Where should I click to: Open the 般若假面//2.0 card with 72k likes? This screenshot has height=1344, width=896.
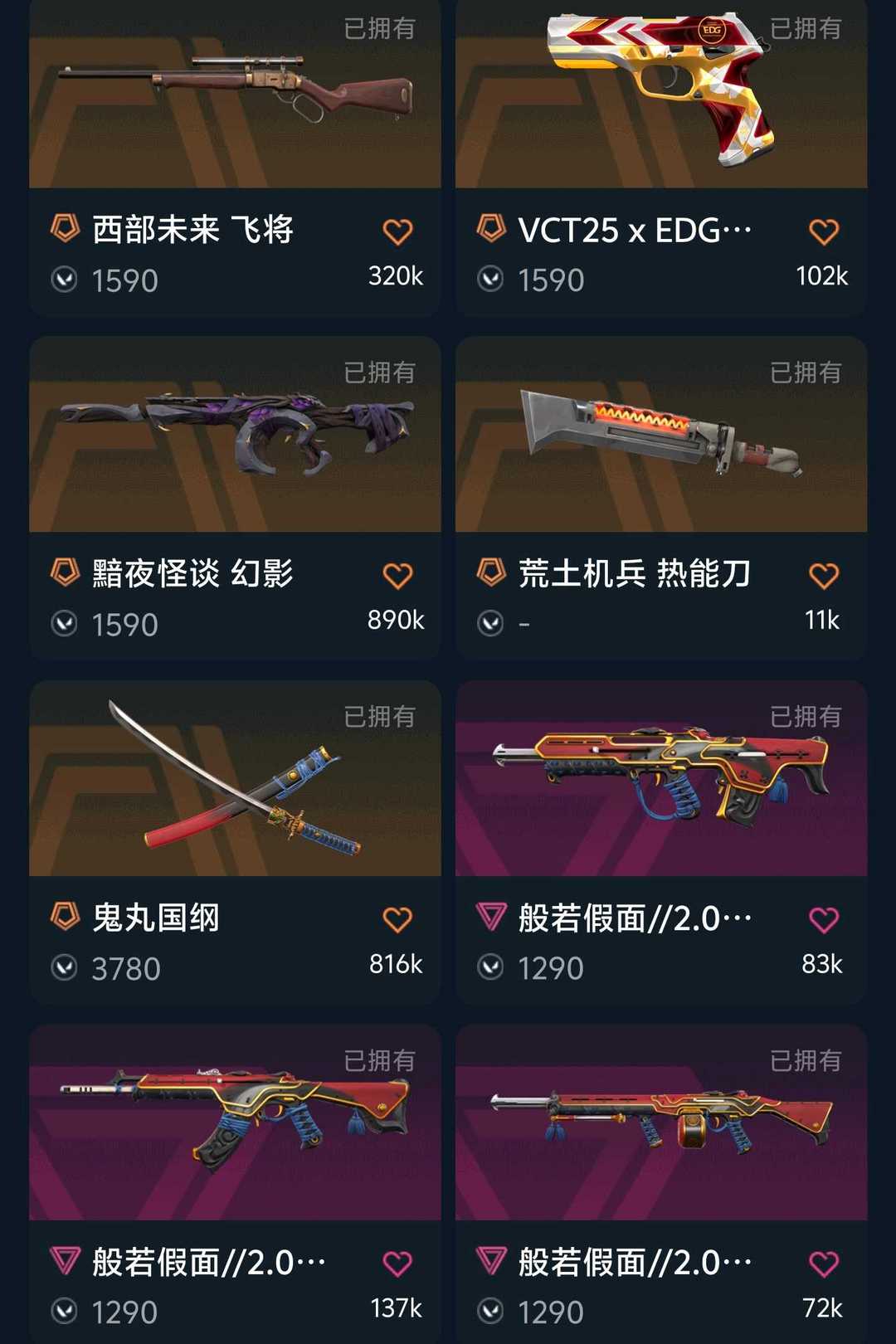[661, 1124]
